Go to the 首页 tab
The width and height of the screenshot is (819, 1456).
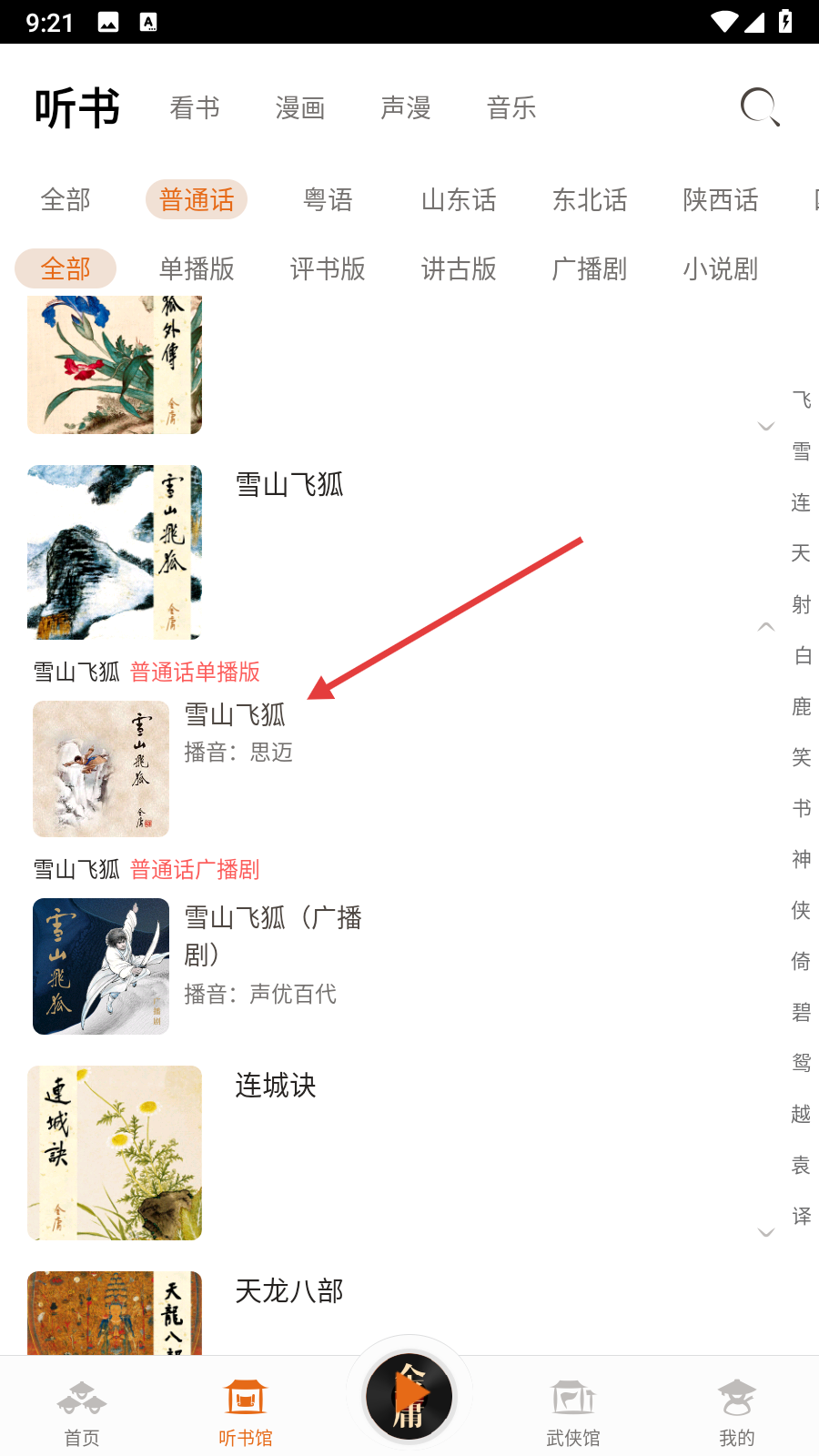click(x=82, y=1410)
